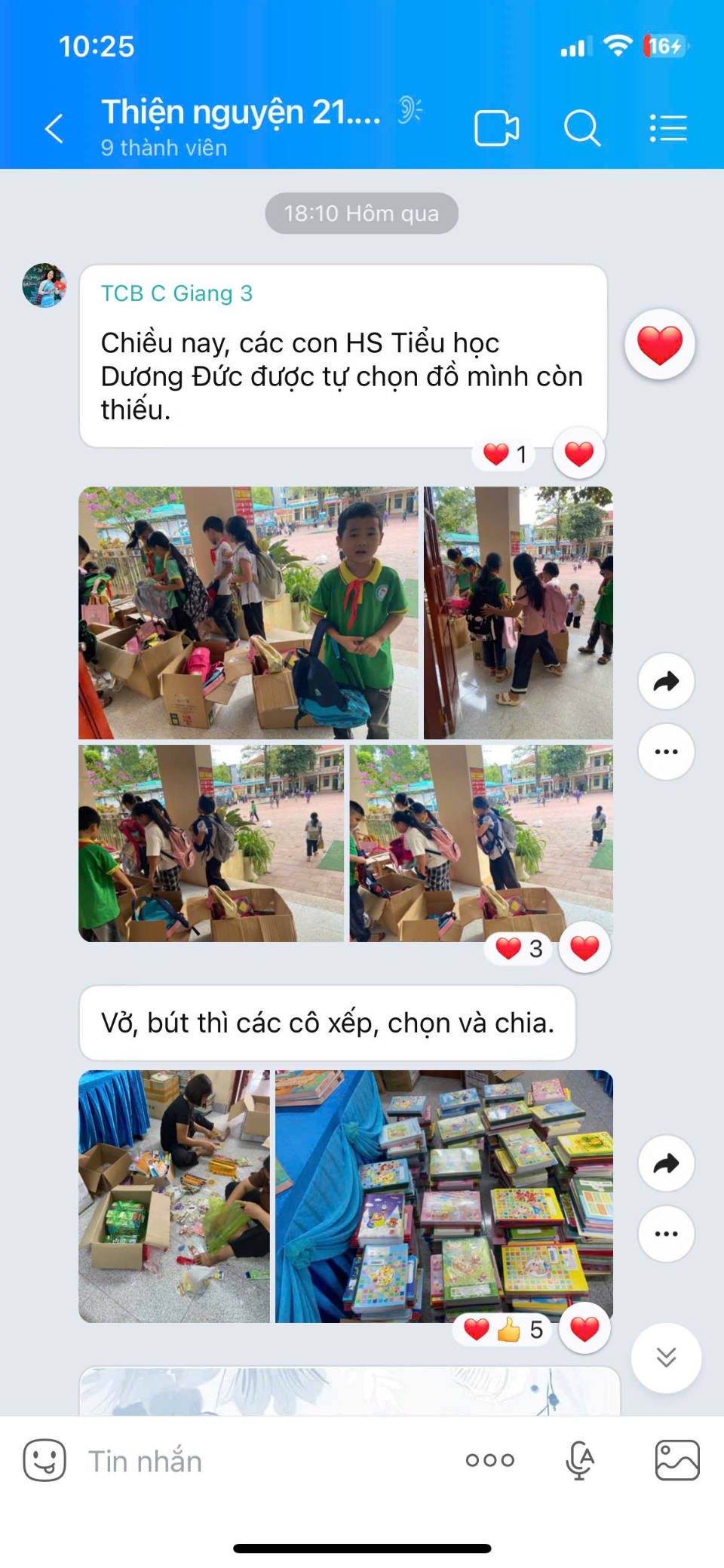Open more options for notebooks photos album
Image resolution: width=724 pixels, height=1568 pixels.
666,1234
